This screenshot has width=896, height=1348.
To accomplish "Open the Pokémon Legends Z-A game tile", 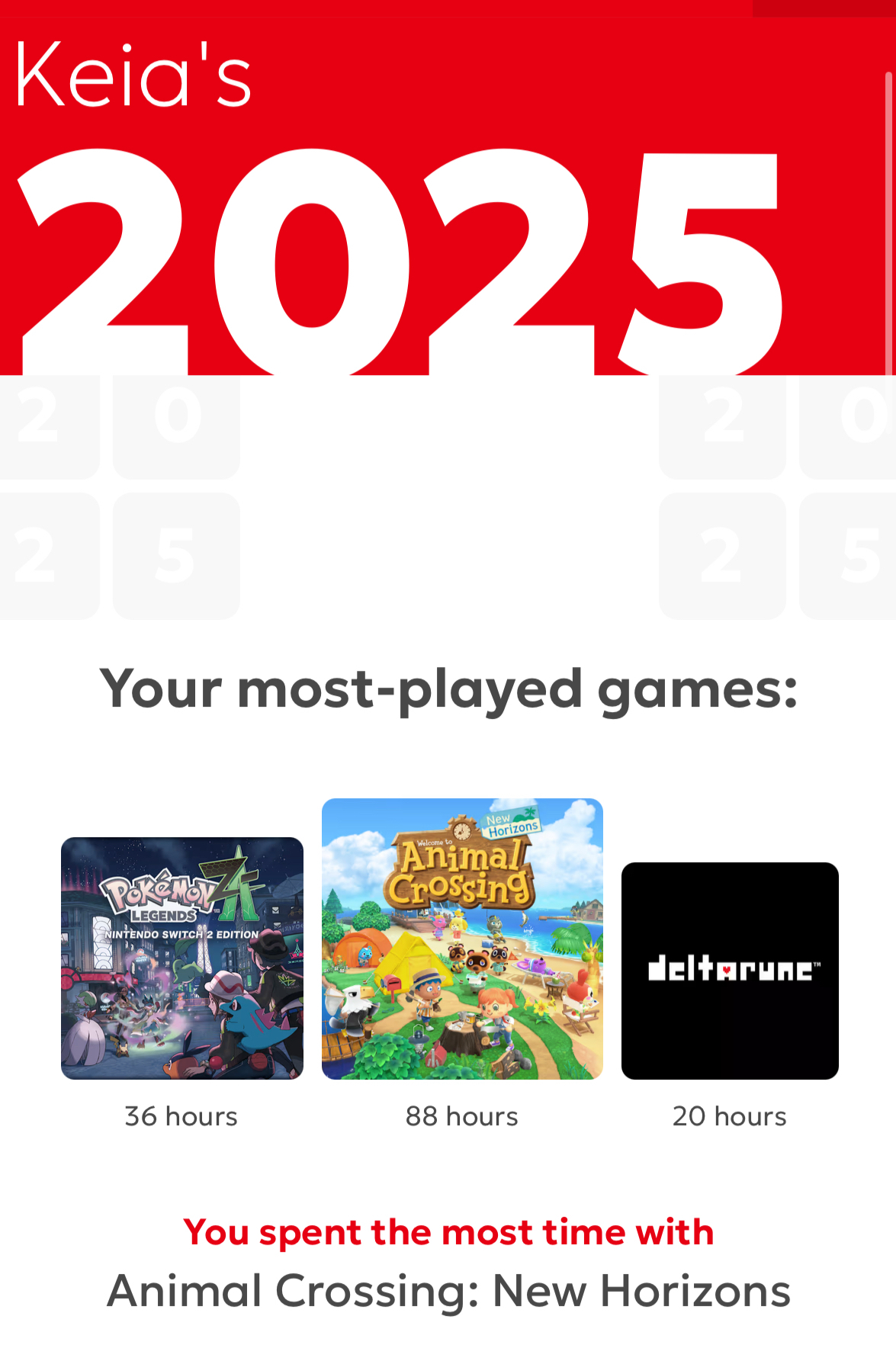I will 182,958.
